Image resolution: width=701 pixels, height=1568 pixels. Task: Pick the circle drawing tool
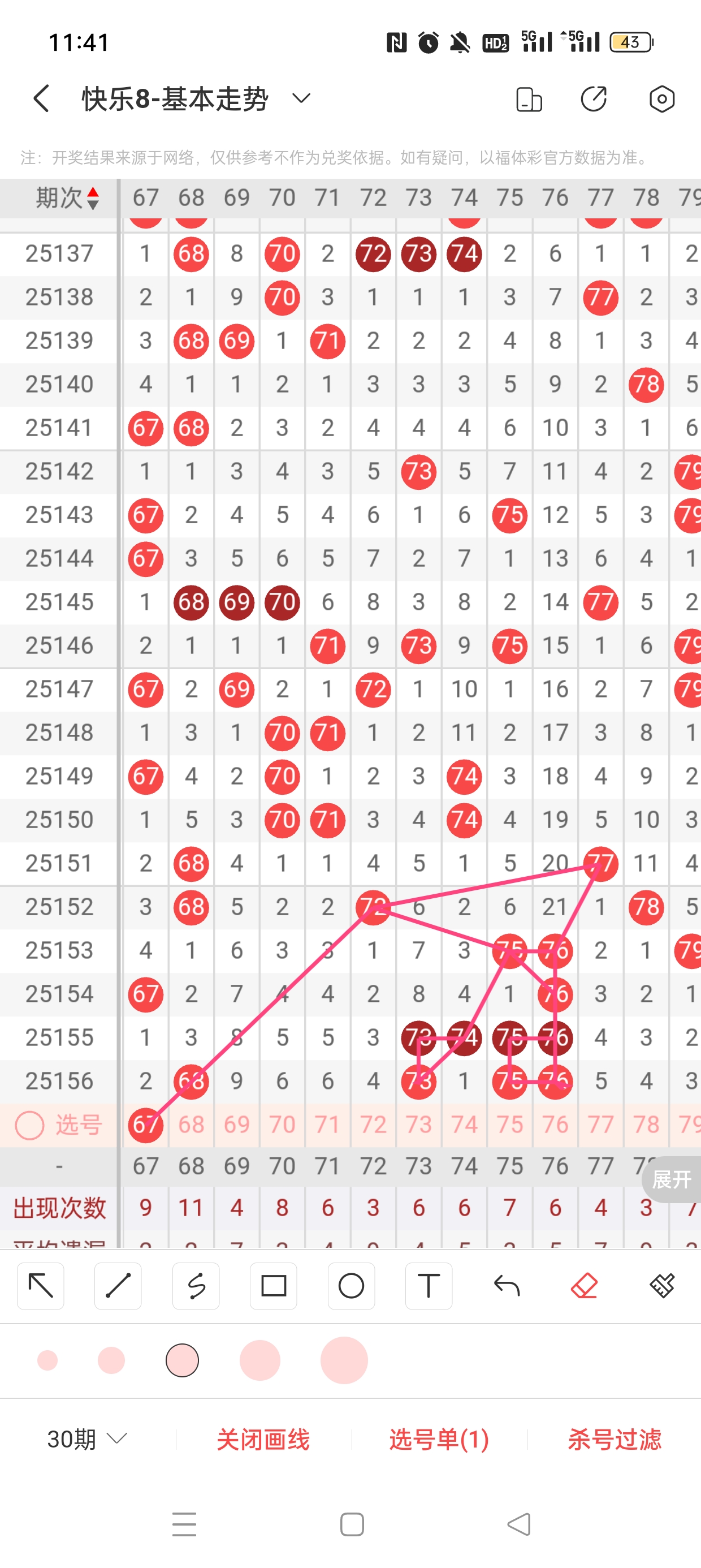pos(351,1286)
